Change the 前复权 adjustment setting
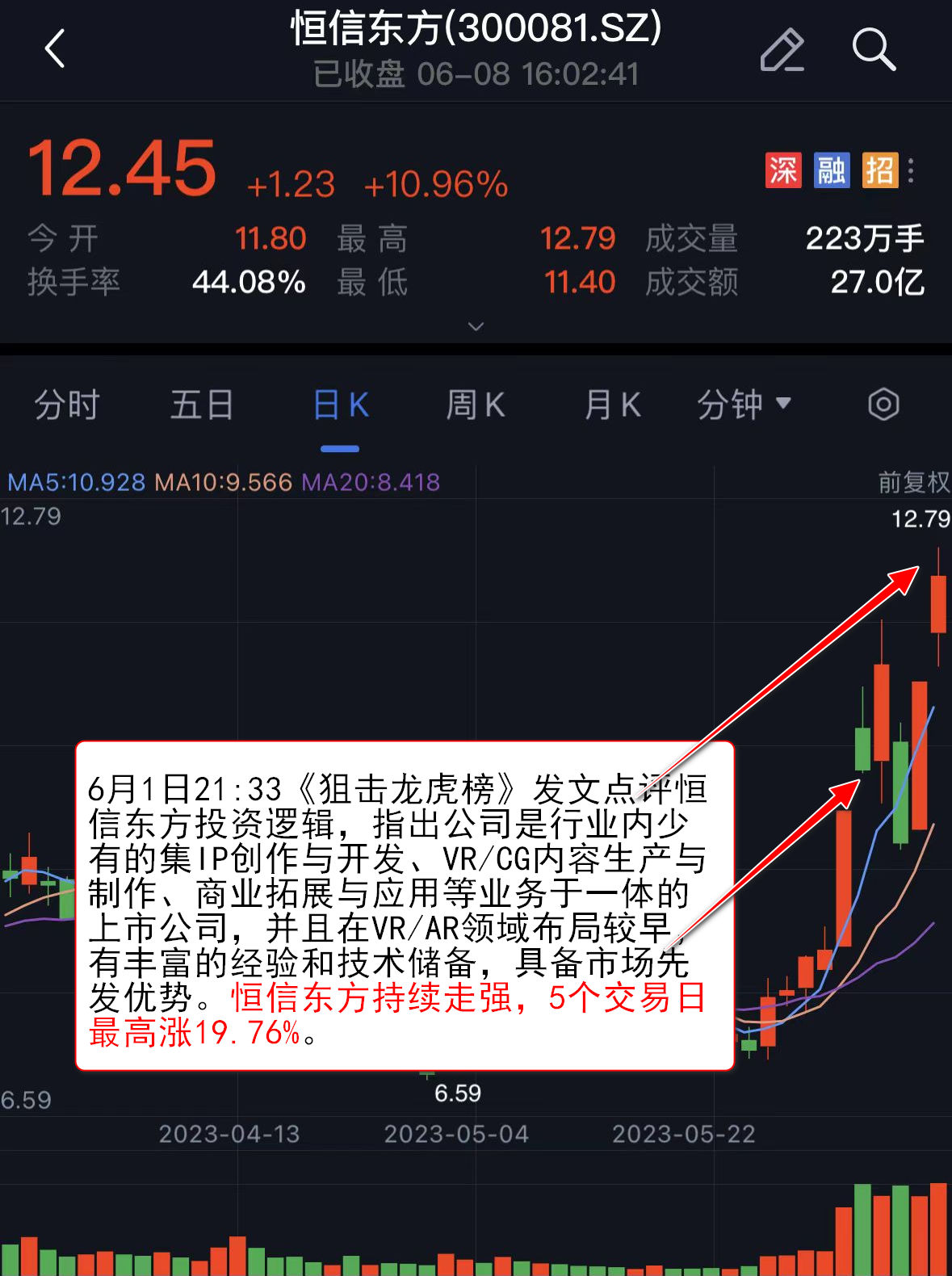 pos(913,482)
